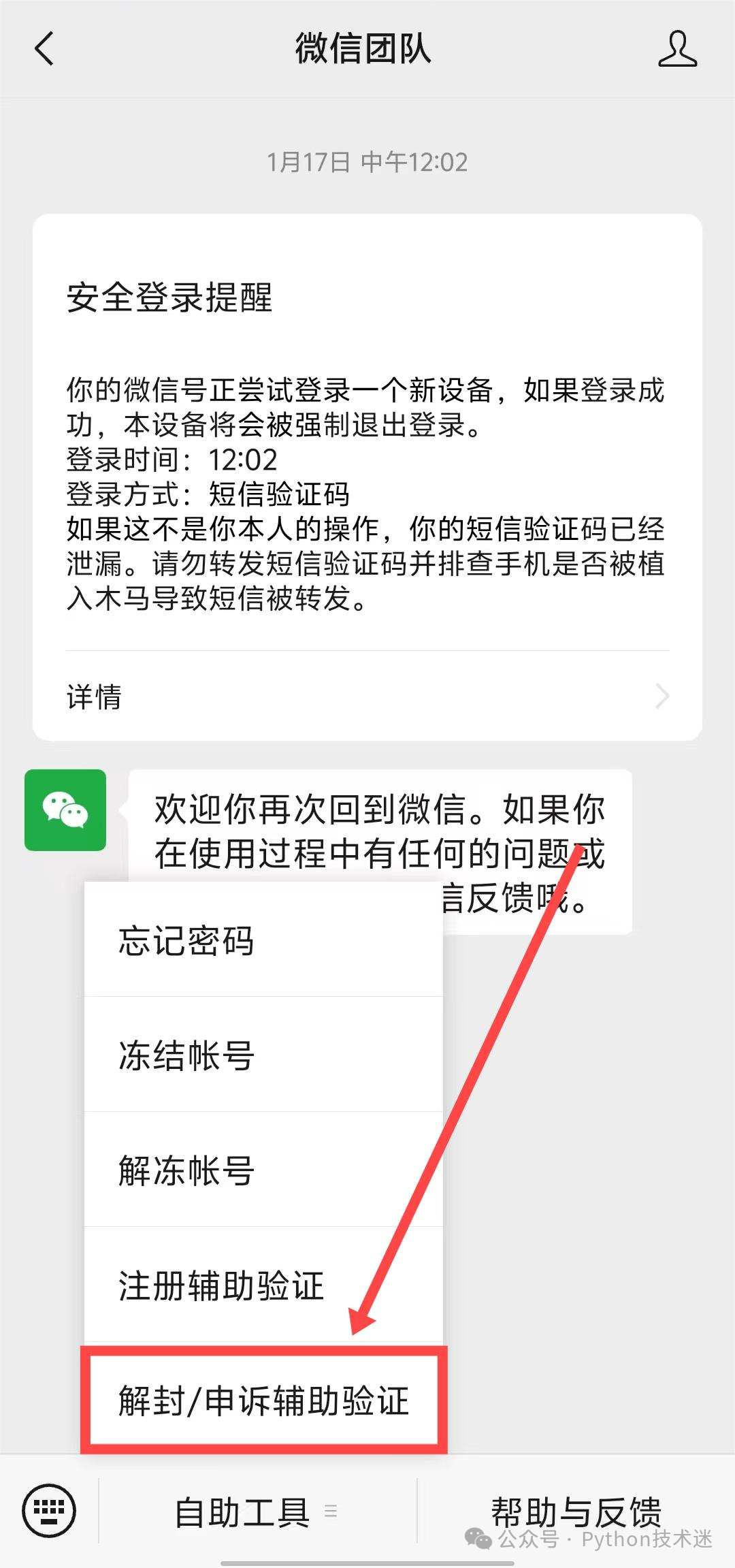Select 解封/申诉辅助验证
Image resolution: width=735 pixels, height=1568 pixels.
point(263,1400)
